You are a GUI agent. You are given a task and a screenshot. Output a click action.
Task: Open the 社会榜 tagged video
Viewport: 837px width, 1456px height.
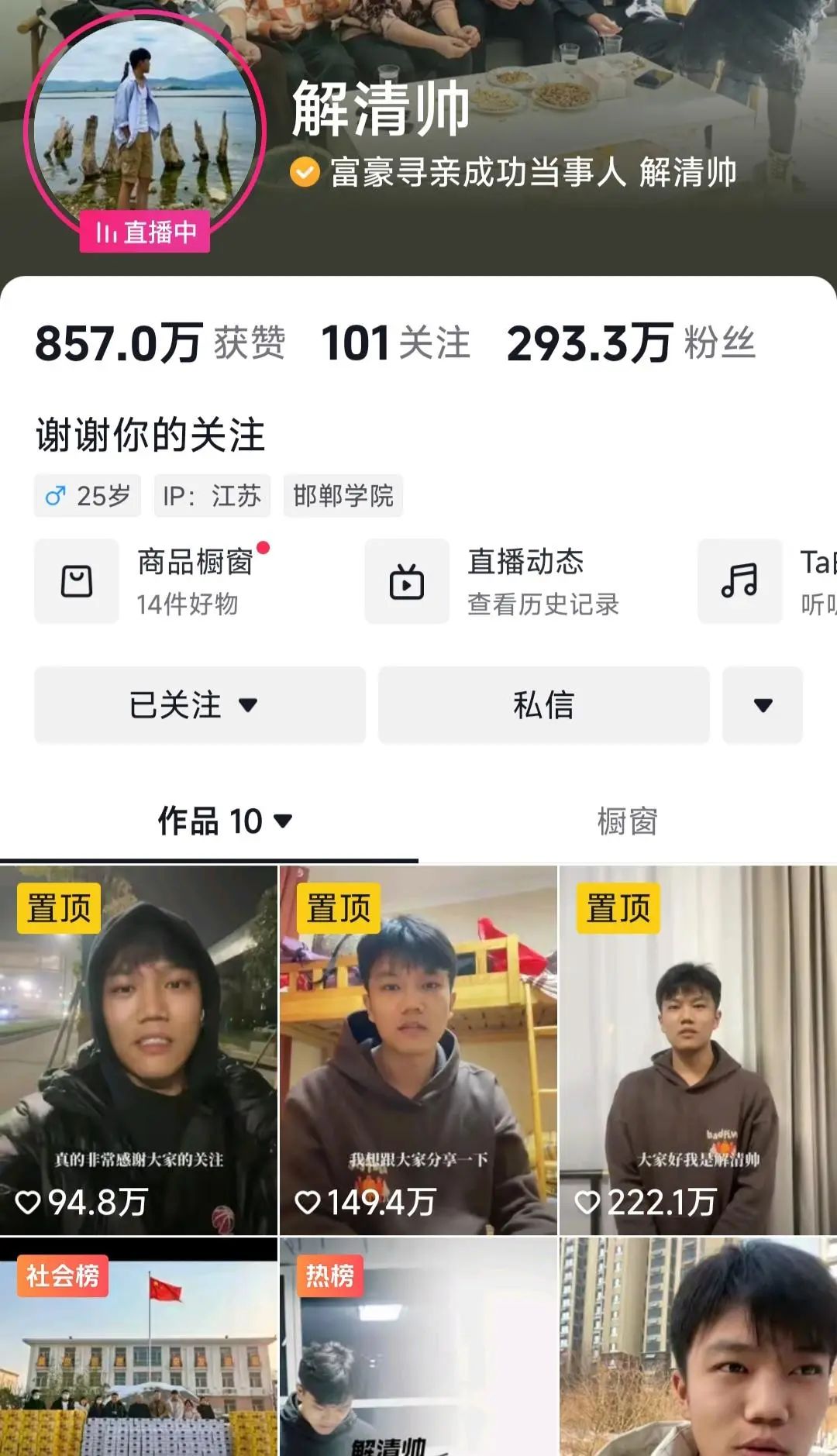point(139,1348)
